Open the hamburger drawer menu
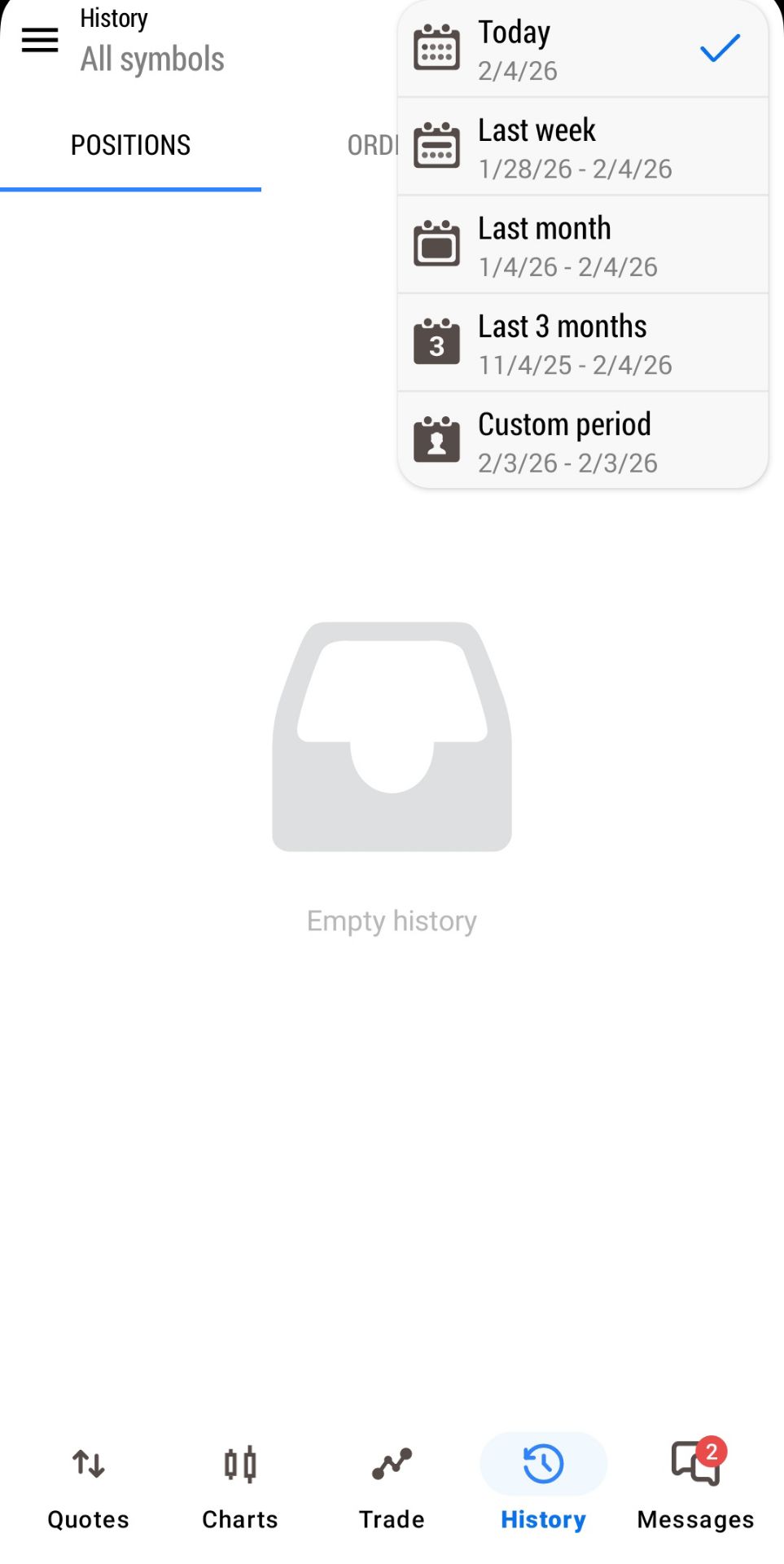This screenshot has width=784, height=1564. 40,40
